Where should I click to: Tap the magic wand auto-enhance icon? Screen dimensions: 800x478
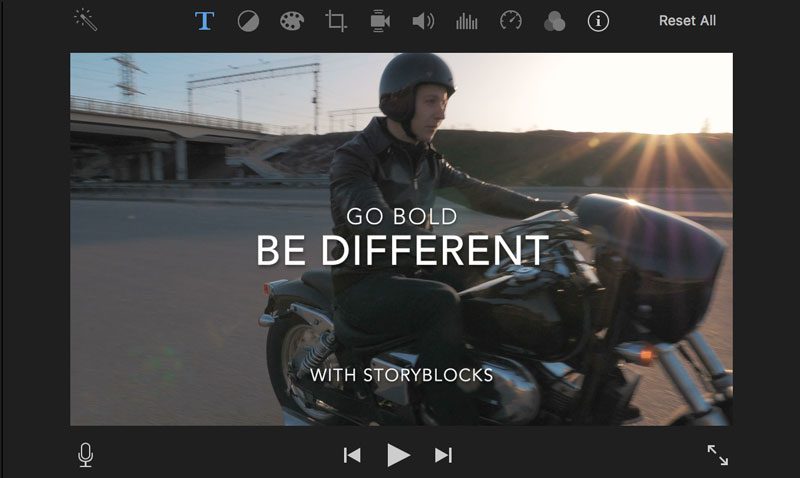point(85,20)
